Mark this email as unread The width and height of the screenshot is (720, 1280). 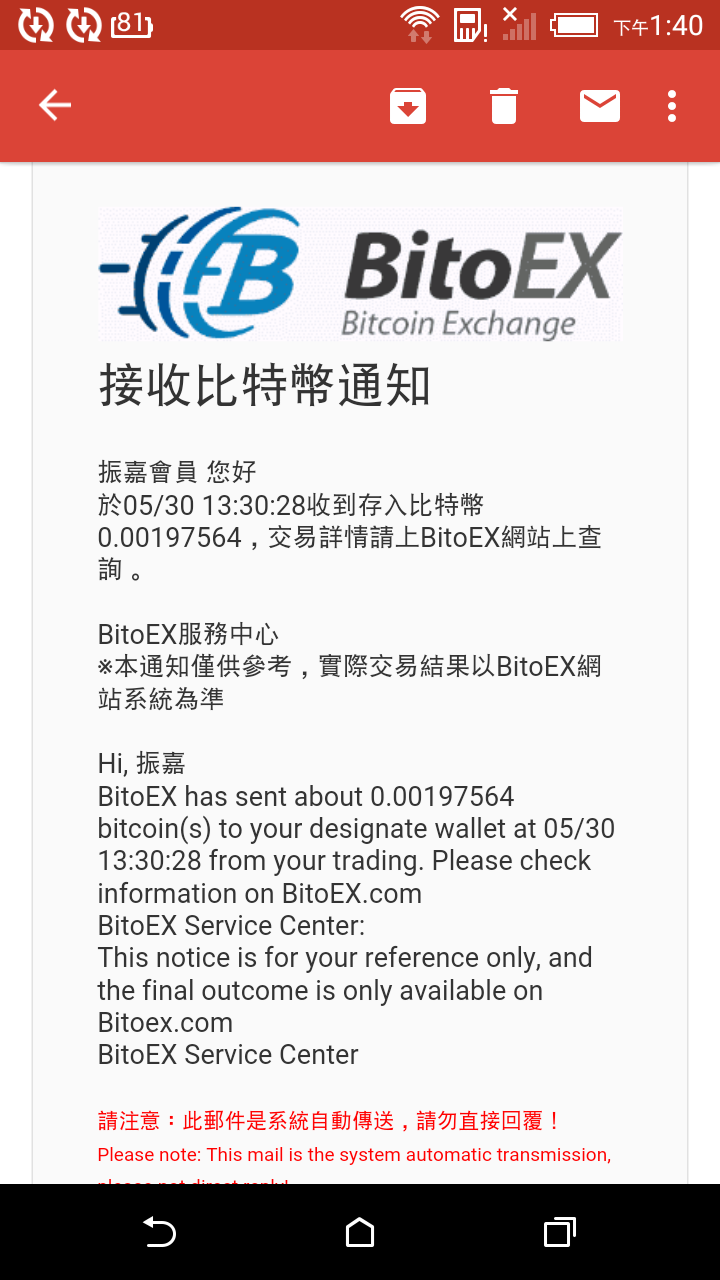[600, 106]
